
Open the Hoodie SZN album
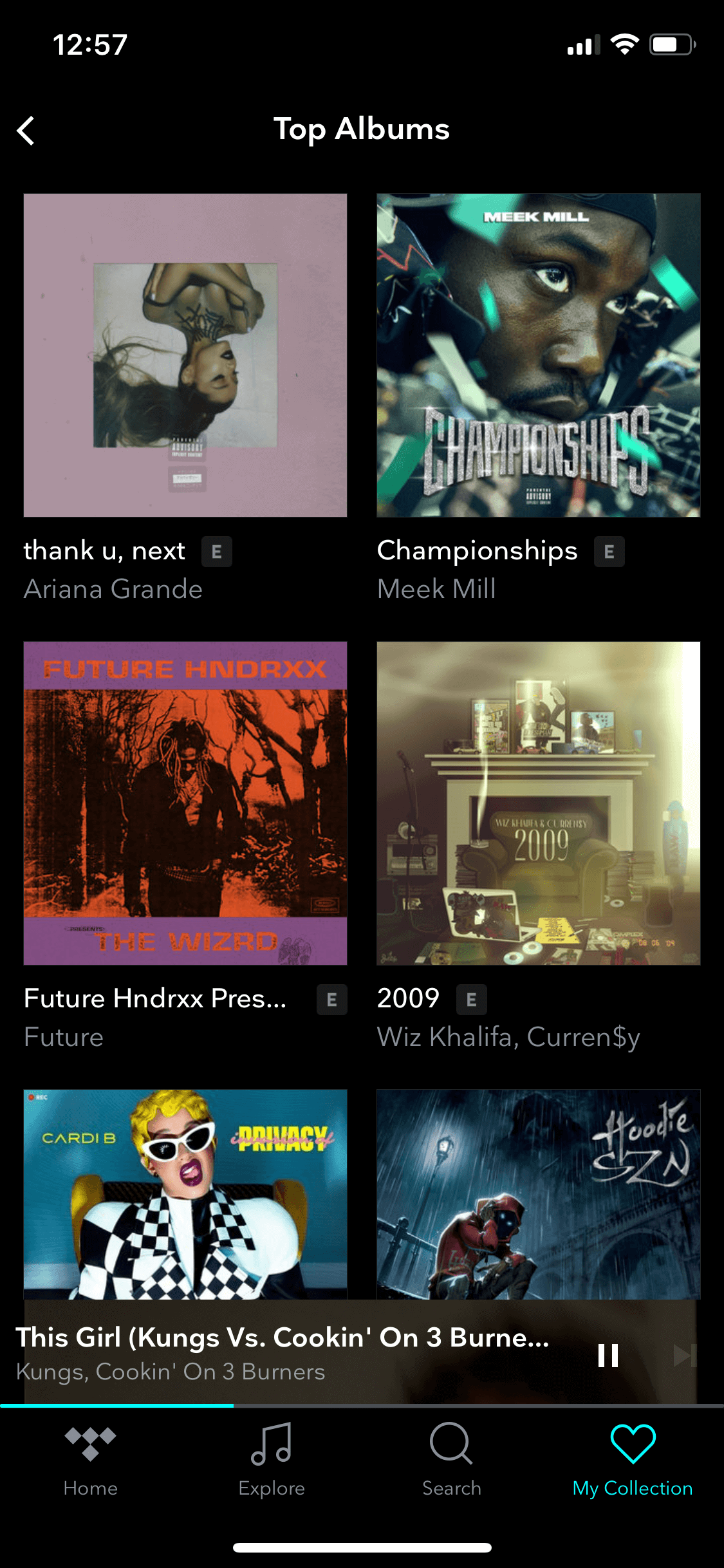pos(539,1194)
